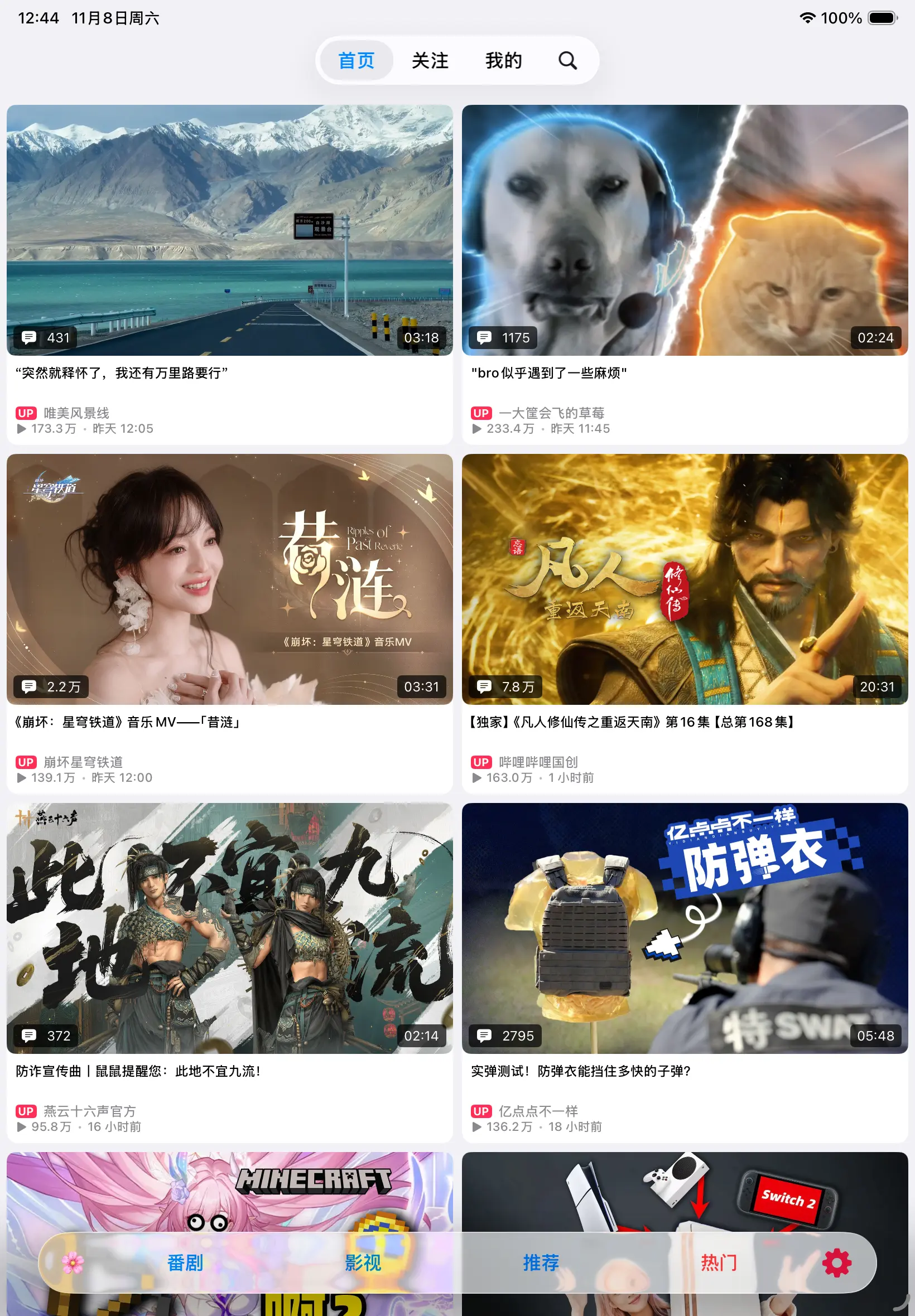The image size is (915, 1316).
Task: Click the Wi-Fi icon in the status bar
Action: point(807,18)
